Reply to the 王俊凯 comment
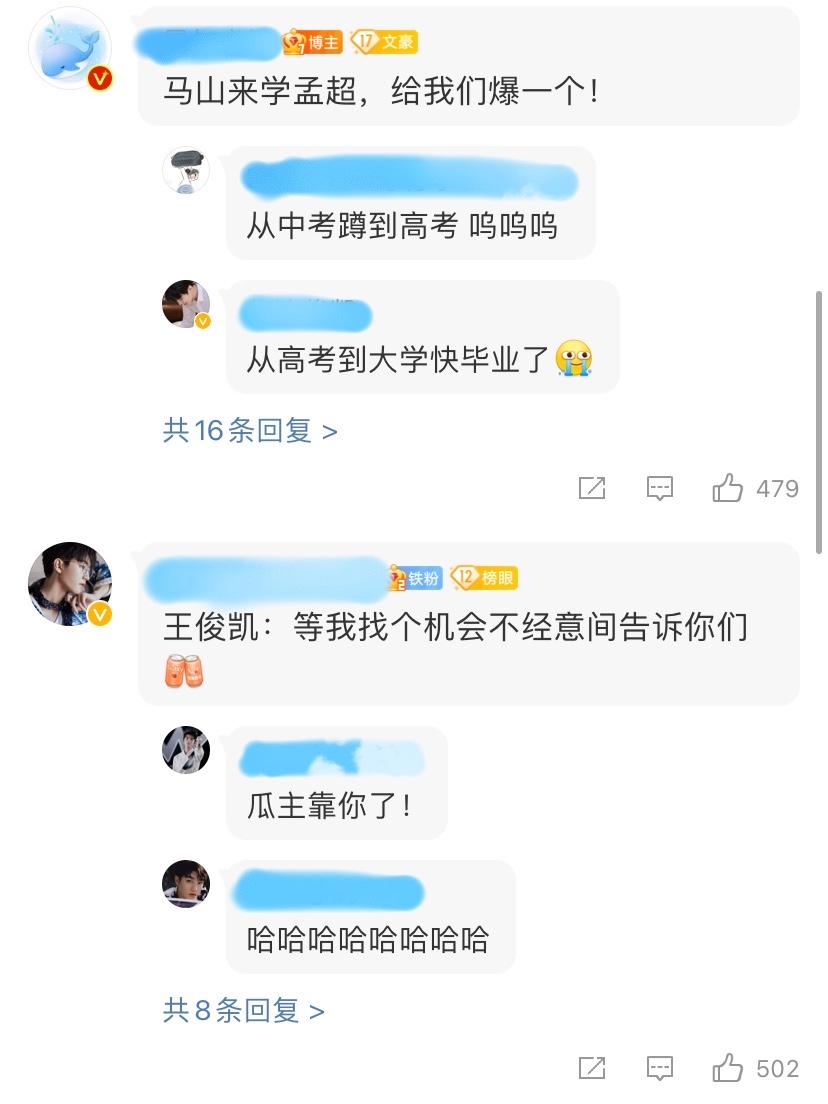 click(660, 1069)
